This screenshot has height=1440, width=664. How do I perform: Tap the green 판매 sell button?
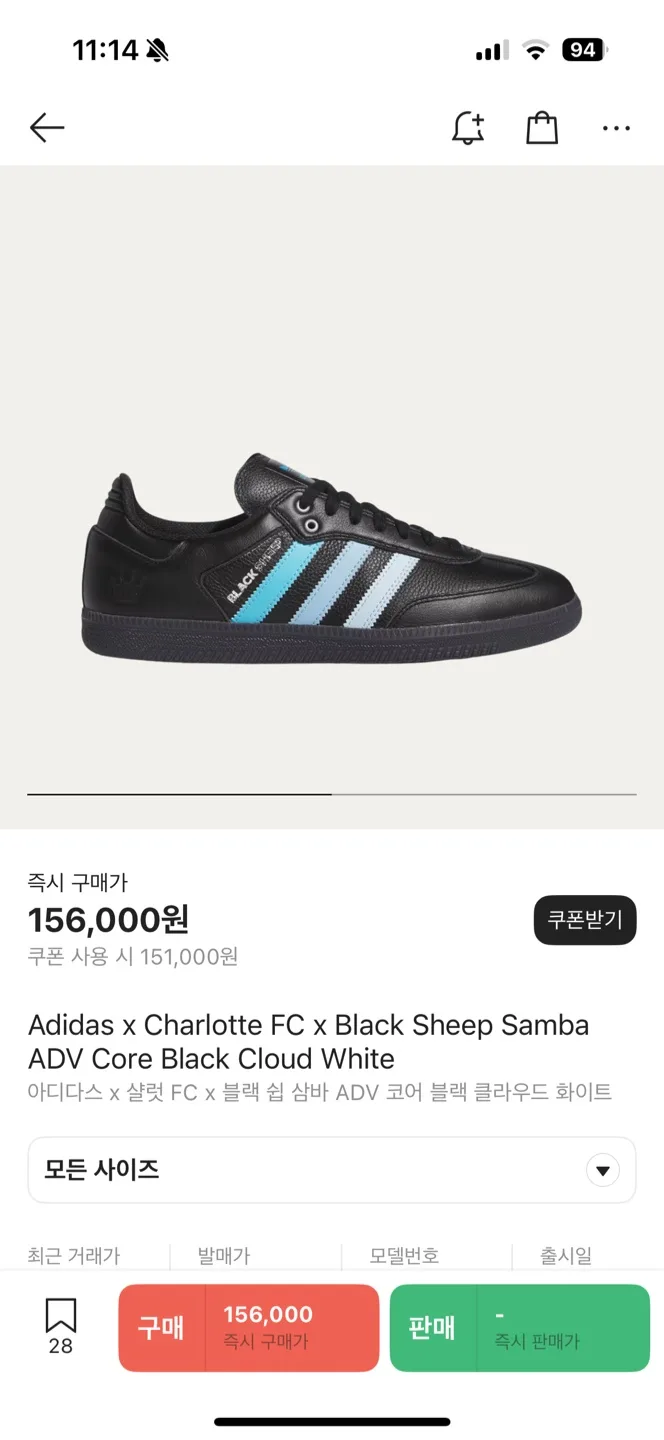point(520,1328)
